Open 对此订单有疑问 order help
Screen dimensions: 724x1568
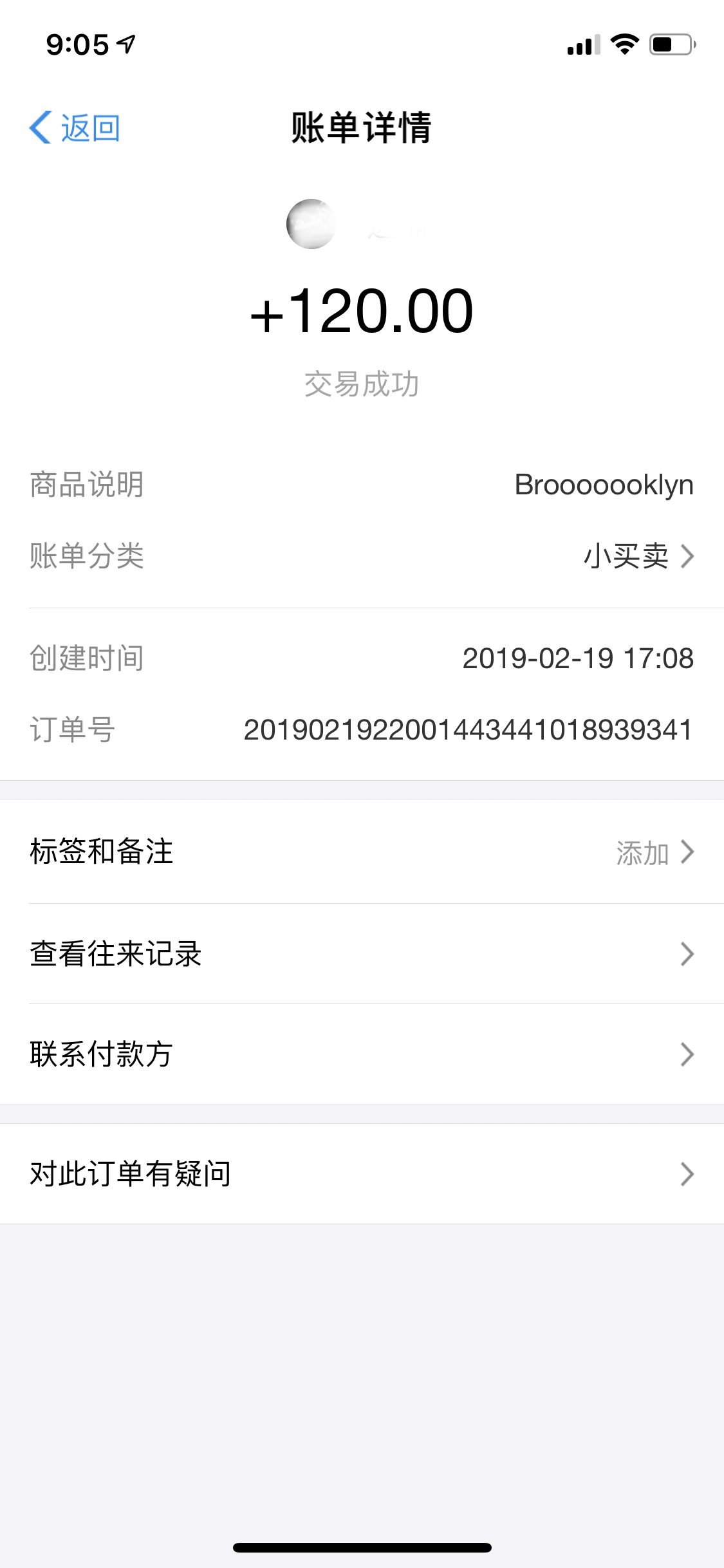362,1174
